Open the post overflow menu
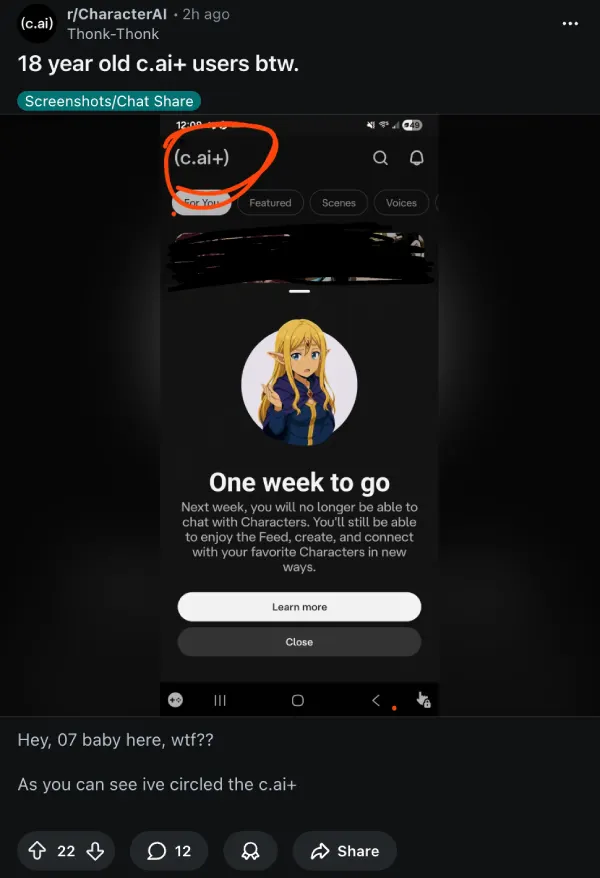 pyautogui.click(x=570, y=23)
